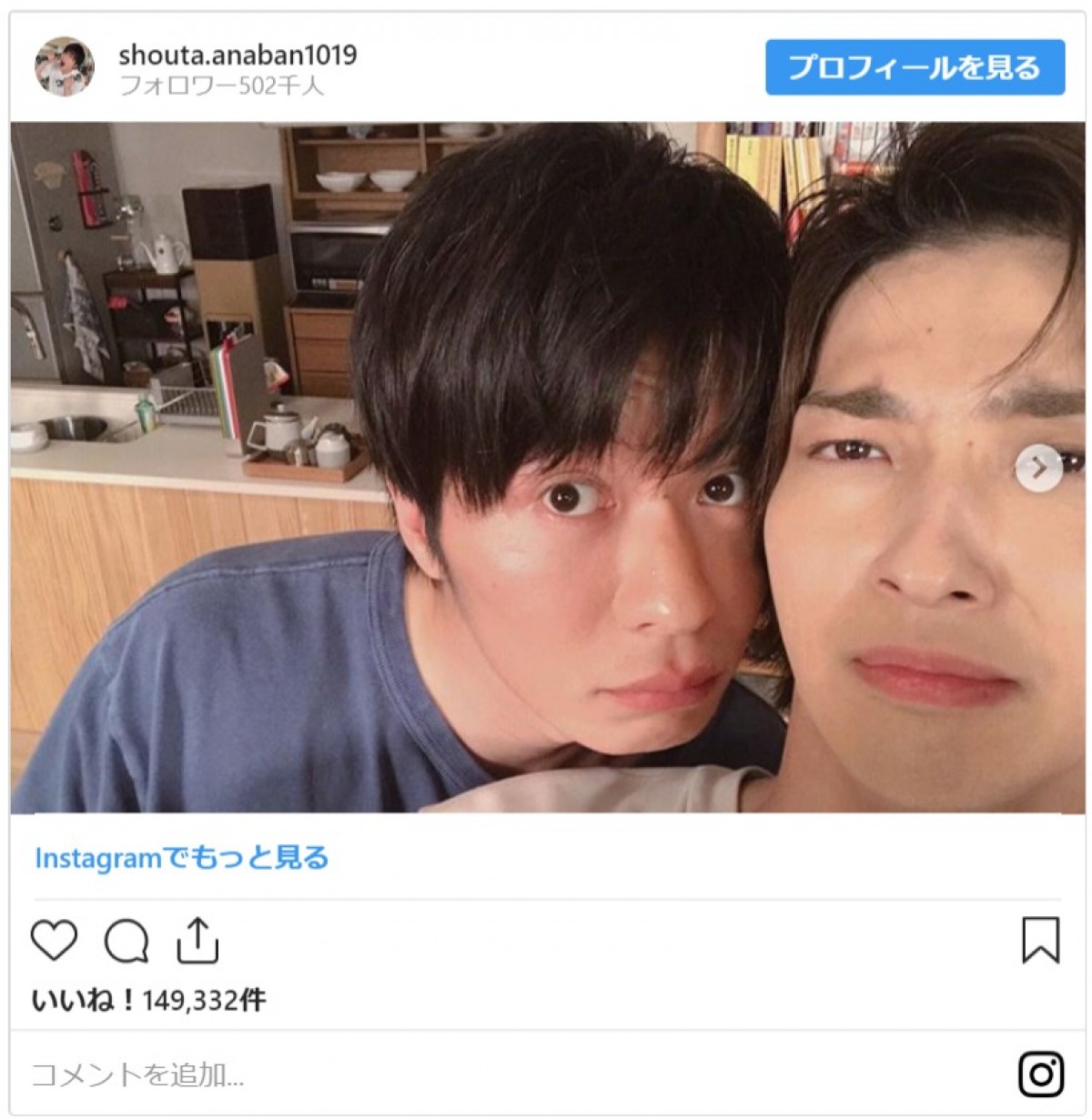Share this post using the share icon
Screen dimensions: 1092x1120
(197, 940)
